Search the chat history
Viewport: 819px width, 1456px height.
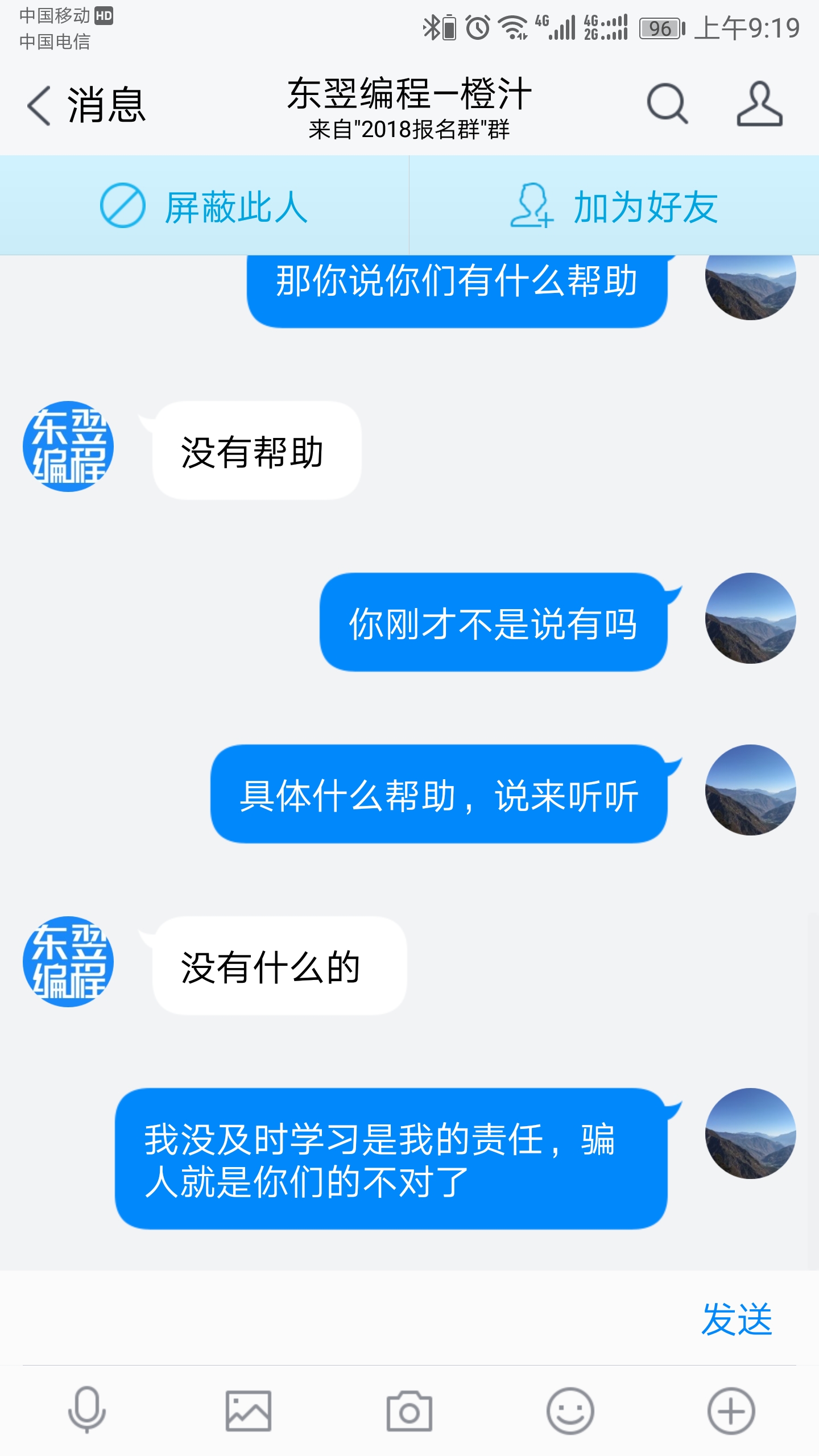pos(667,104)
